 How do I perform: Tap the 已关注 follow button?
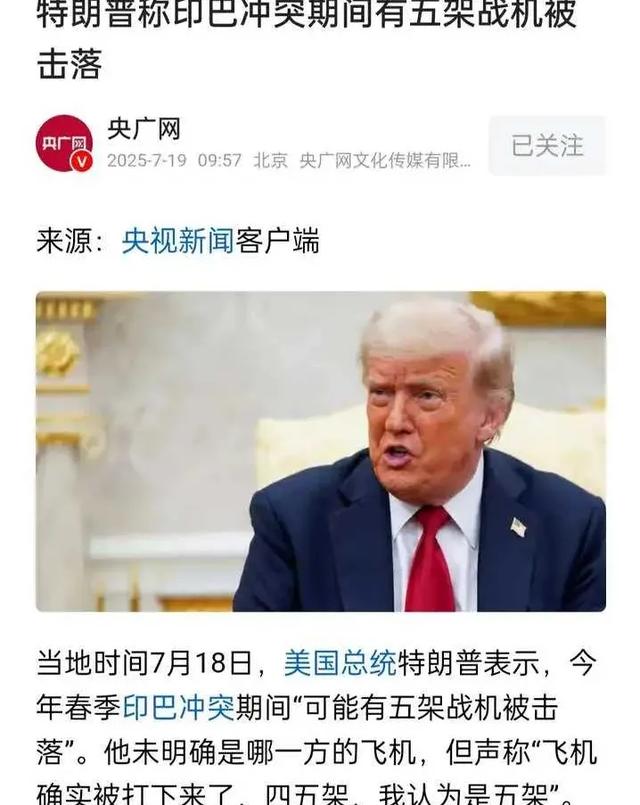point(546,146)
